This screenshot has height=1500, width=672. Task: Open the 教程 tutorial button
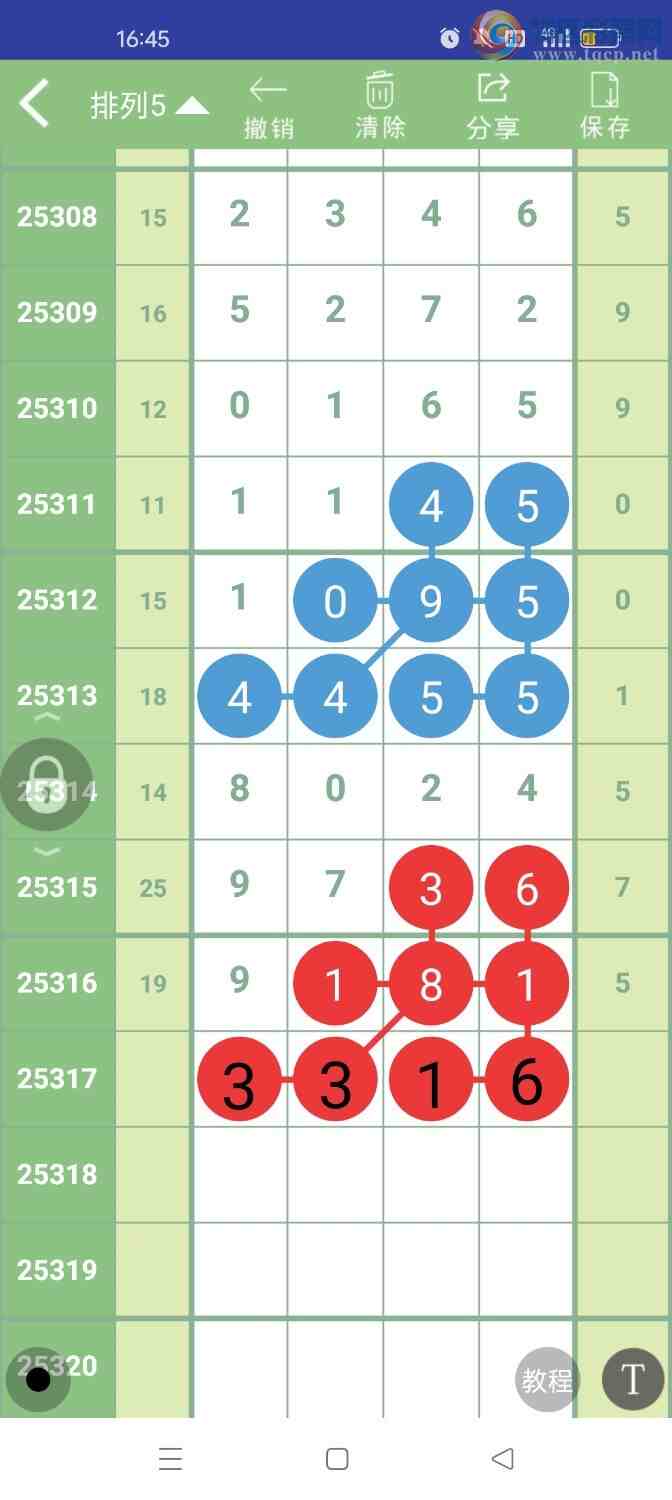pos(547,1381)
